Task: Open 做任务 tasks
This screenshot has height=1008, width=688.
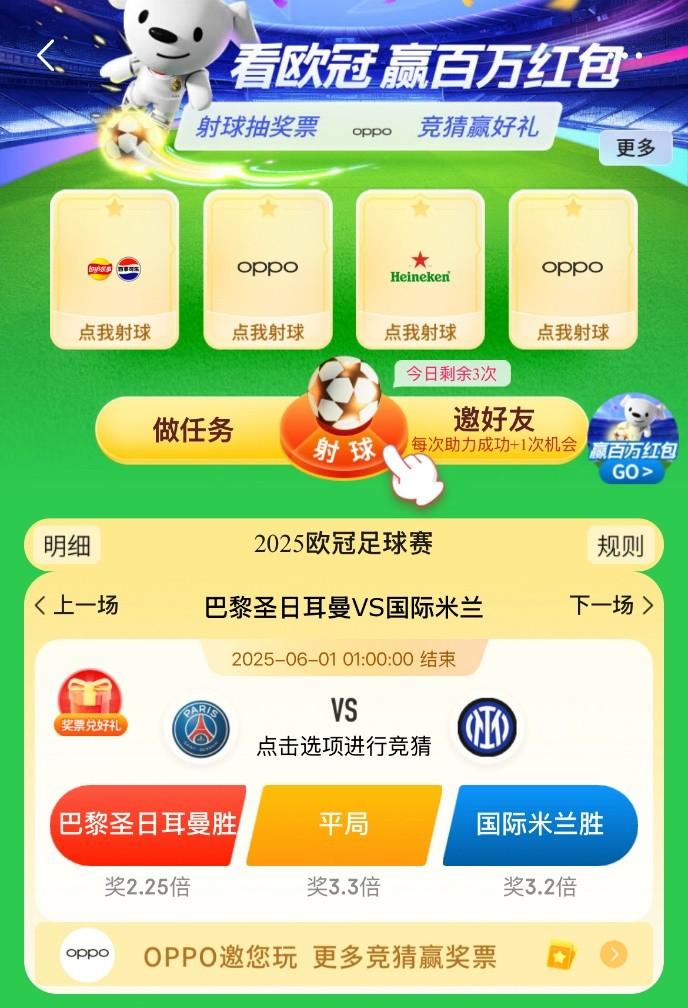Action: click(193, 430)
